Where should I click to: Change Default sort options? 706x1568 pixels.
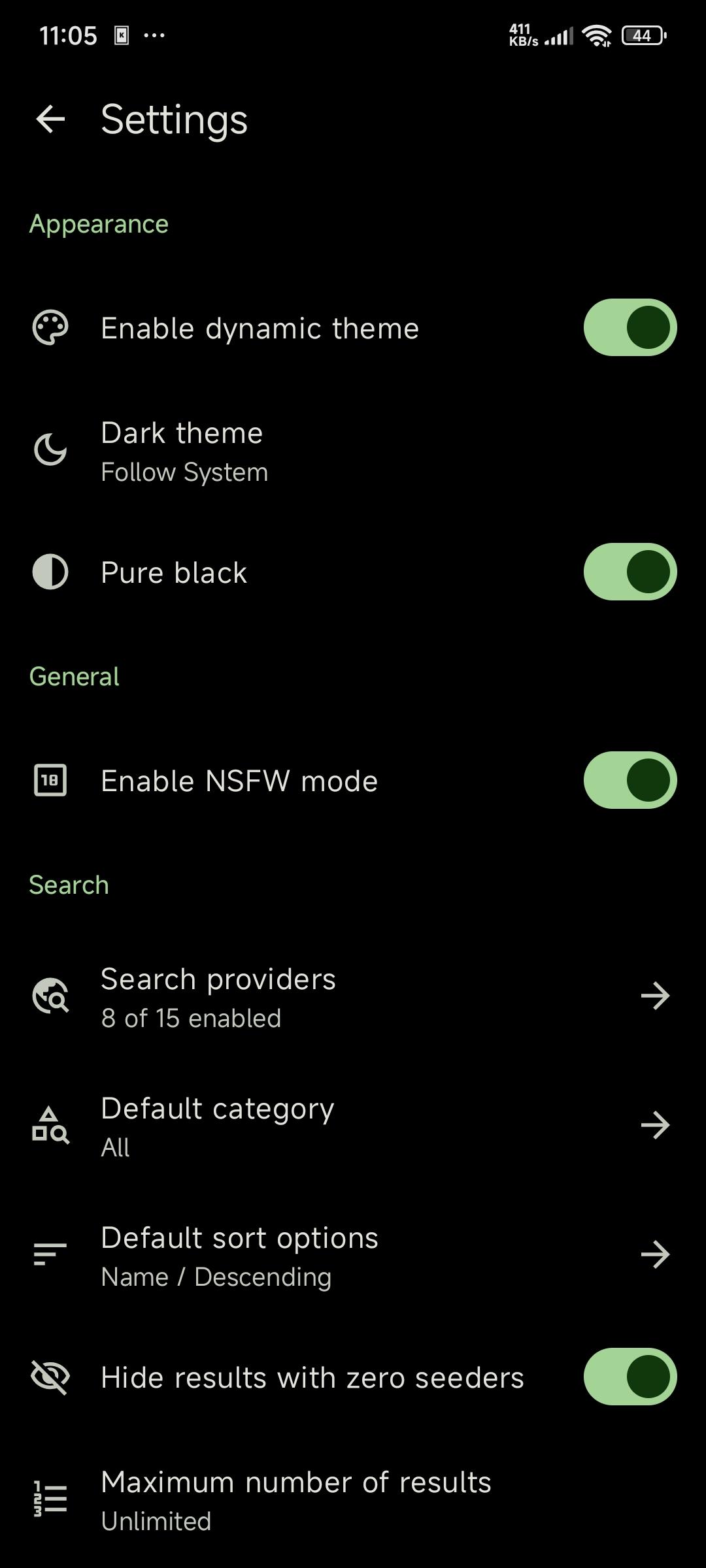coord(353,1256)
